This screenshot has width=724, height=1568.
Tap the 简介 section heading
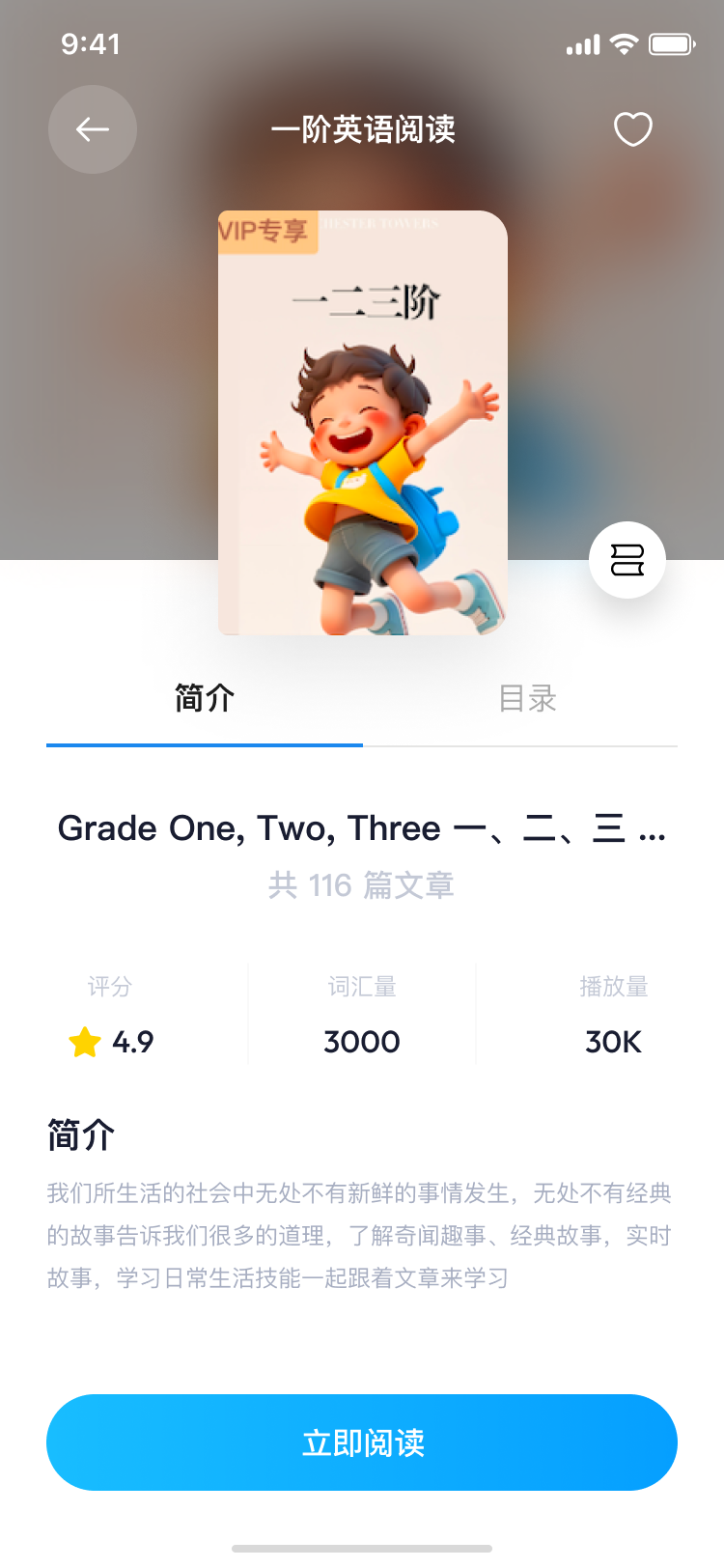(x=80, y=1134)
